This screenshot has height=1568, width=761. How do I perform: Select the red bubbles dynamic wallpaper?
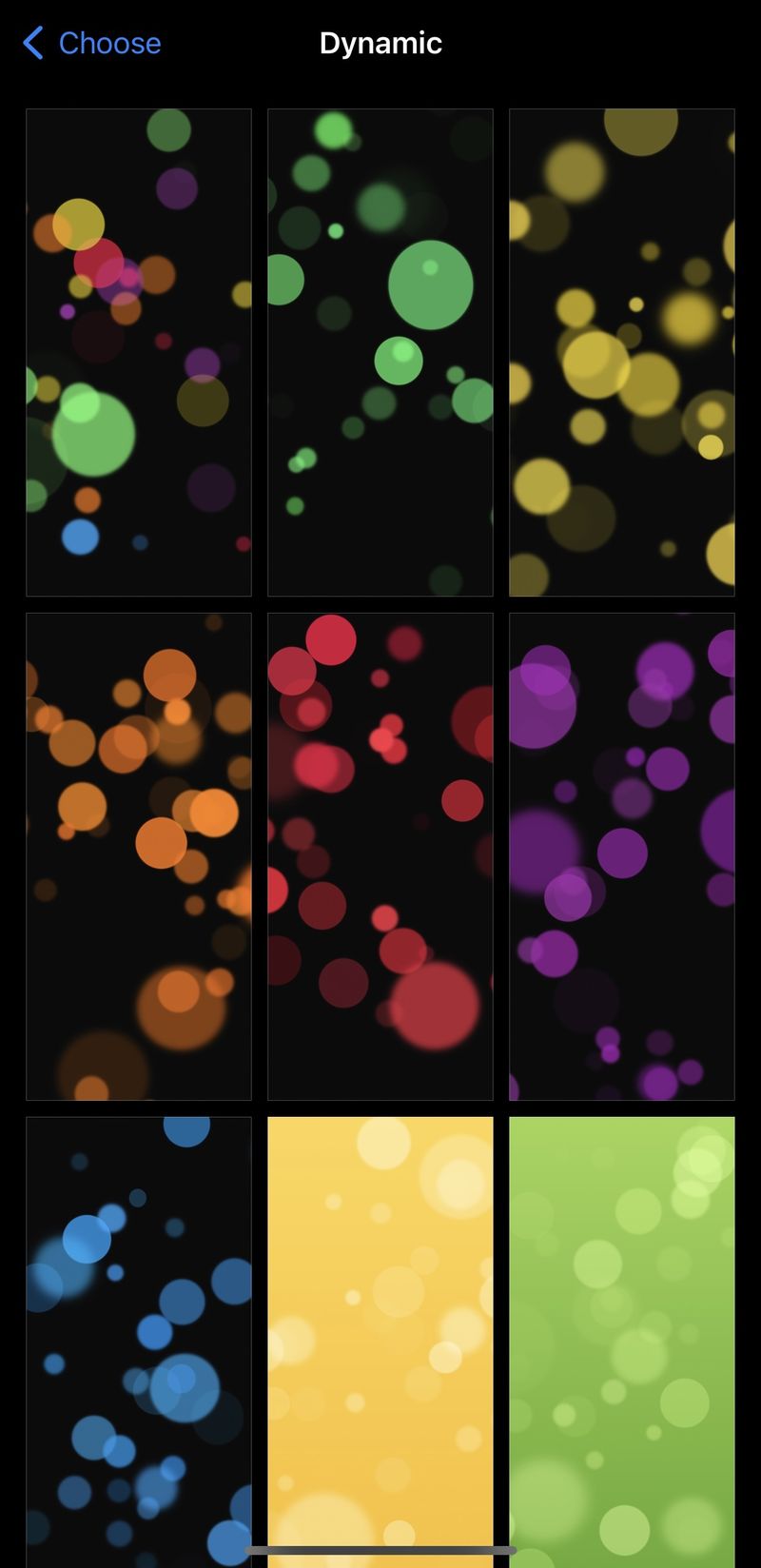pos(380,856)
